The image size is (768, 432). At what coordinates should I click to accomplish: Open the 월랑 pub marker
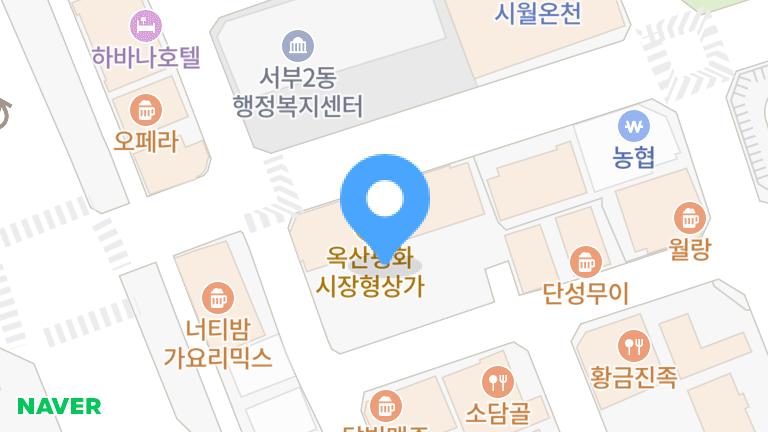(x=690, y=217)
